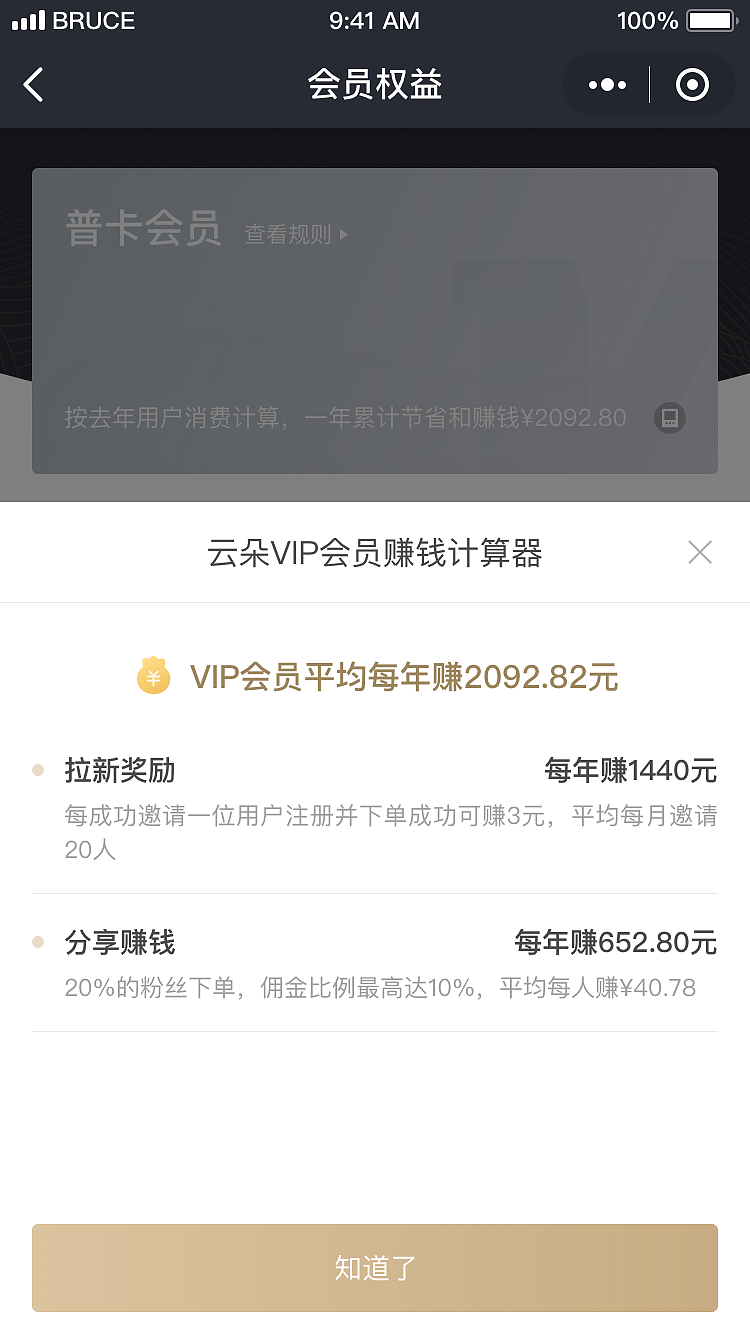Tap the calculator icon on the membership card
The width and height of the screenshot is (750, 1334).
[x=669, y=418]
